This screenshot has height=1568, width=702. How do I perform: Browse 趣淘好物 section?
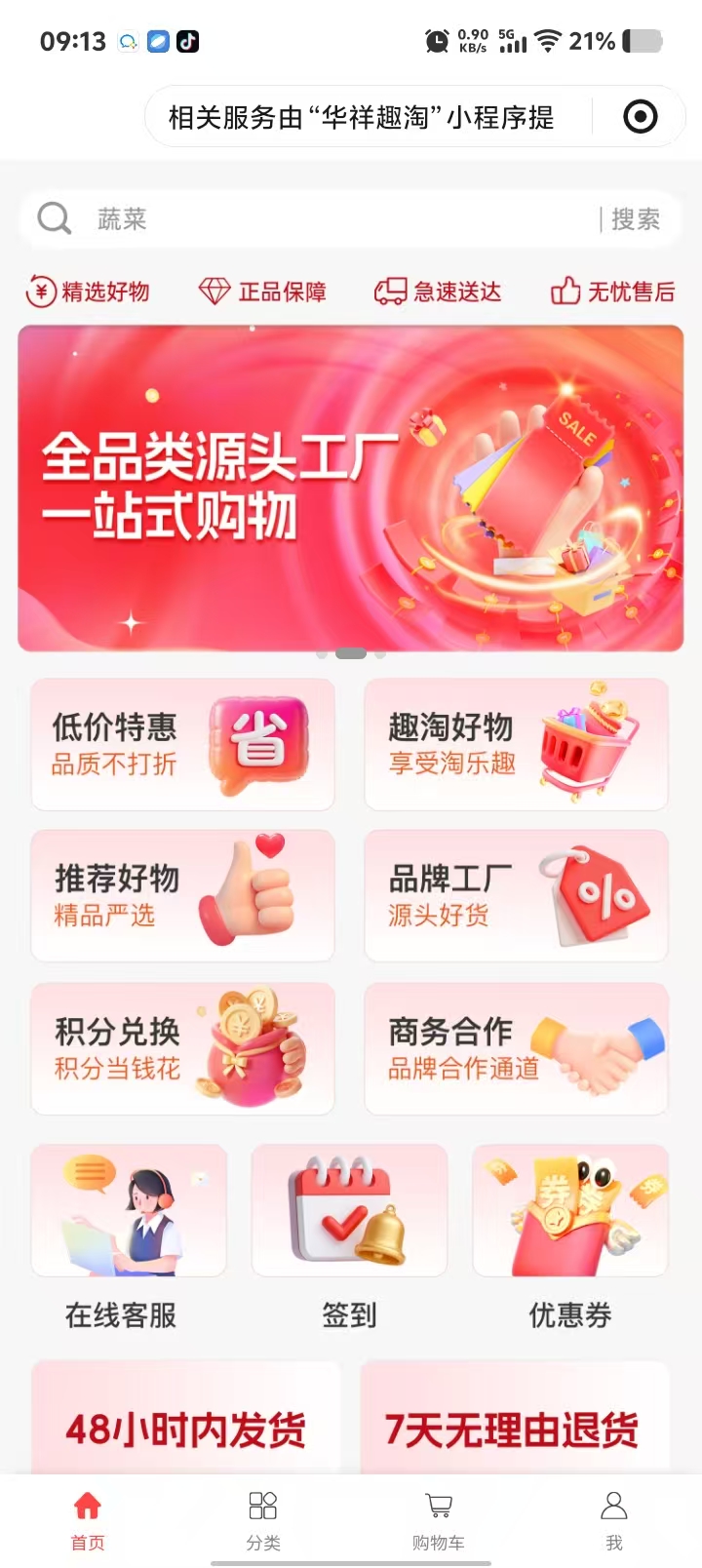point(516,745)
